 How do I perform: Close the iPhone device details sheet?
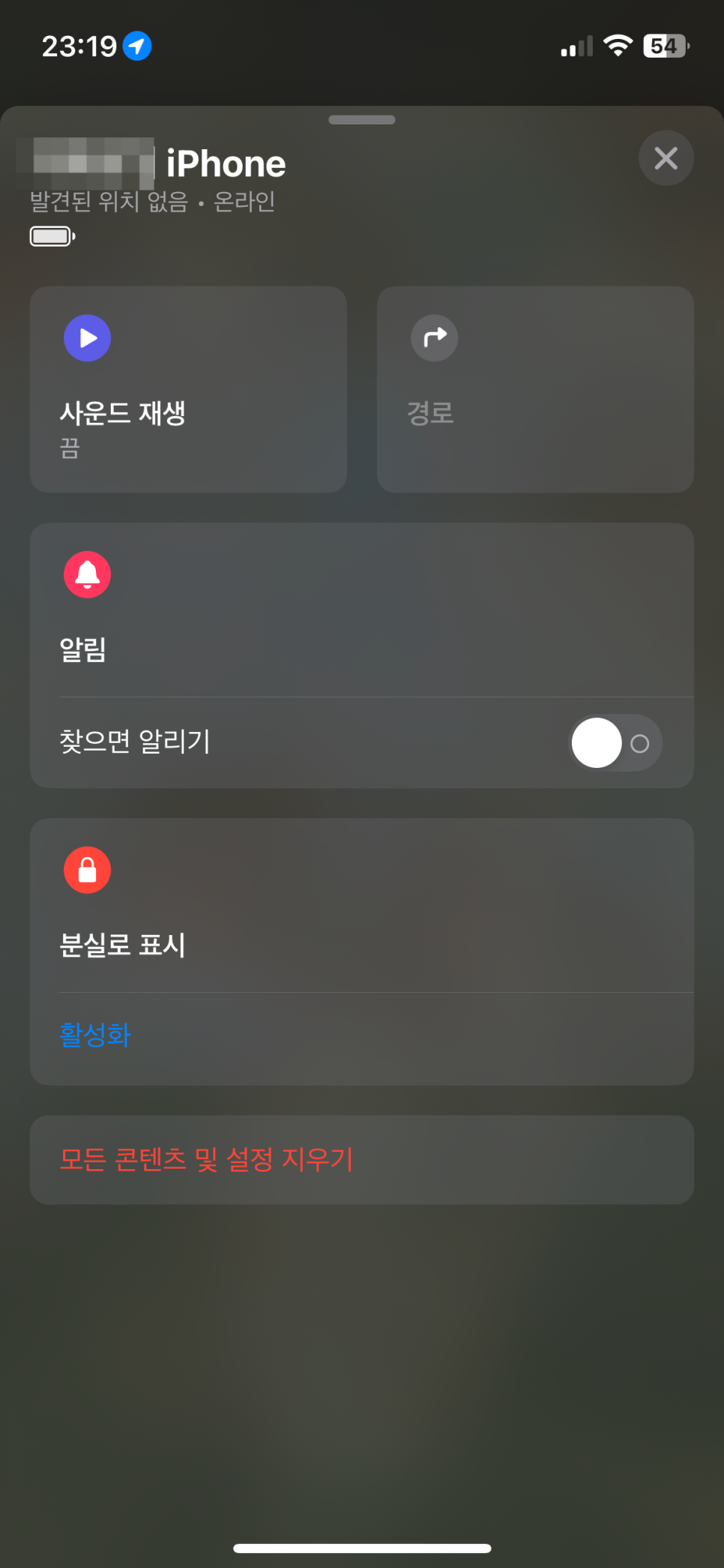[x=666, y=158]
